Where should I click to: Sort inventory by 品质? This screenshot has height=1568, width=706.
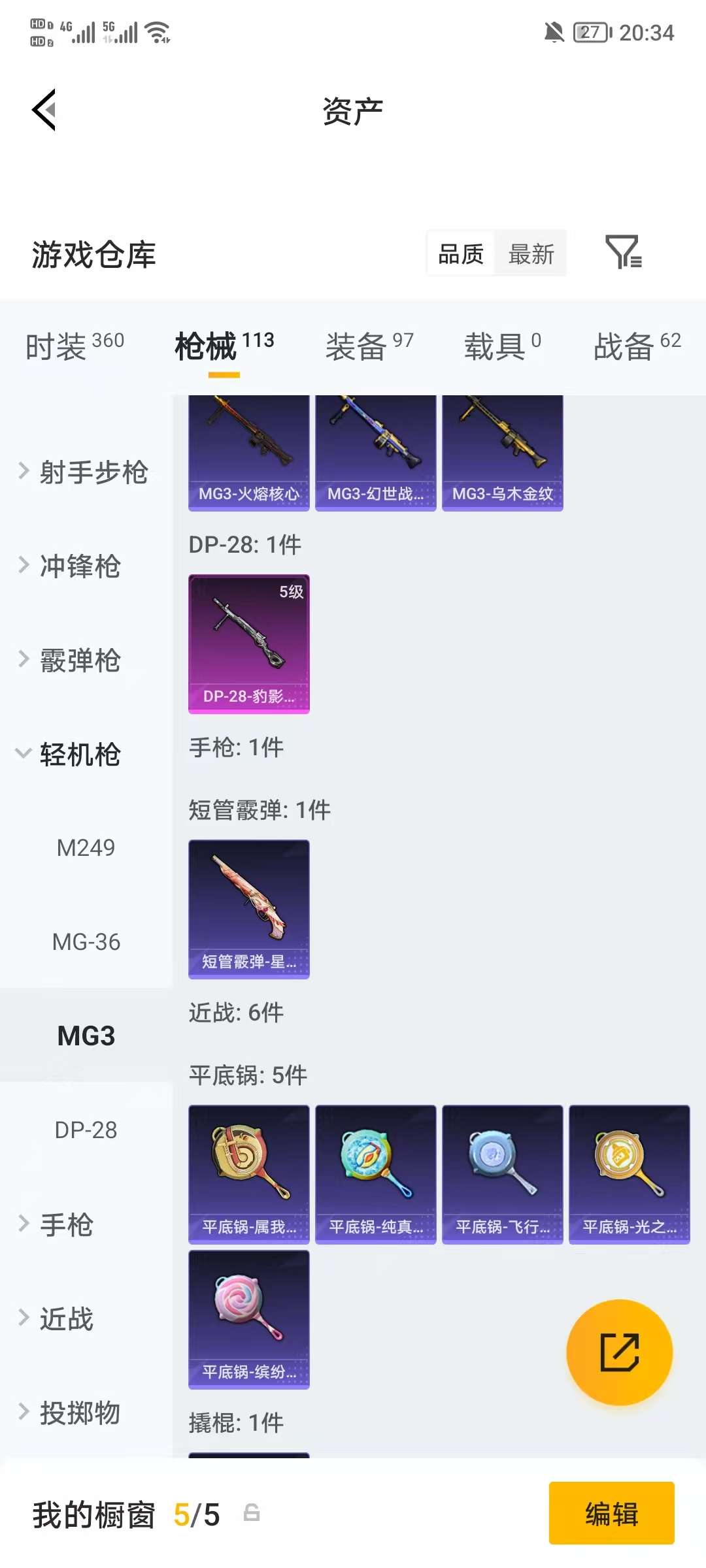tap(460, 253)
